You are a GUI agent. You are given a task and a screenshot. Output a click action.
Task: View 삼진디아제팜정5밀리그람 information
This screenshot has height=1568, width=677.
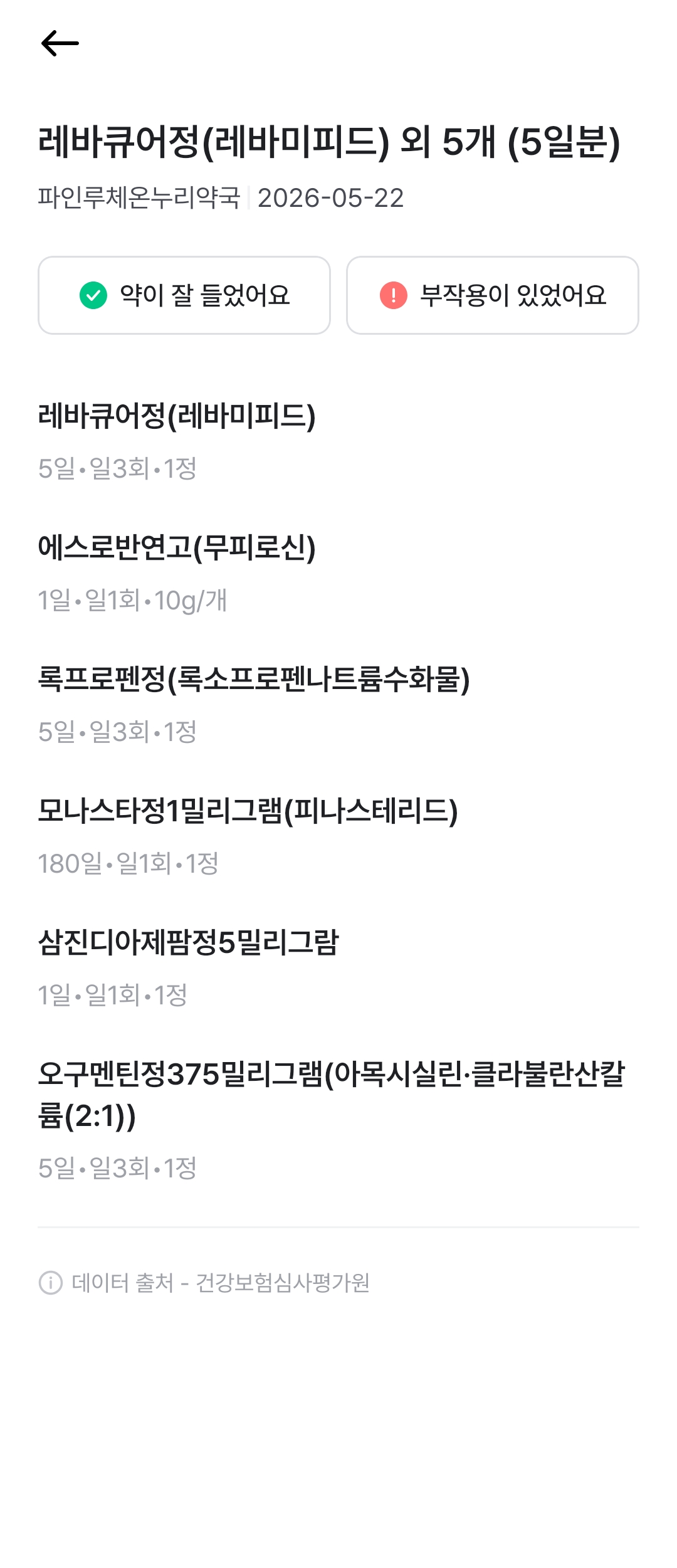click(338, 968)
